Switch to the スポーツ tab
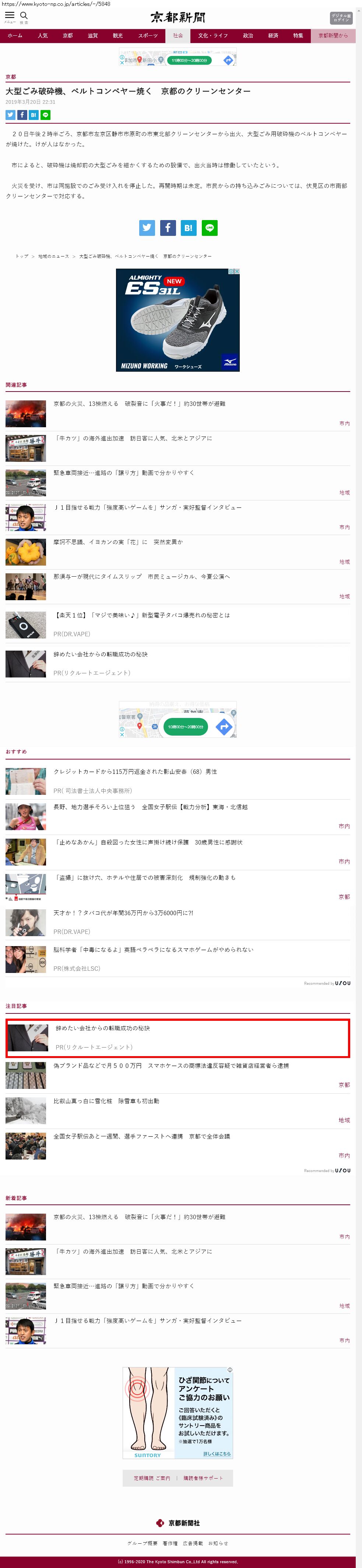The width and height of the screenshot is (362, 1568). click(x=147, y=35)
